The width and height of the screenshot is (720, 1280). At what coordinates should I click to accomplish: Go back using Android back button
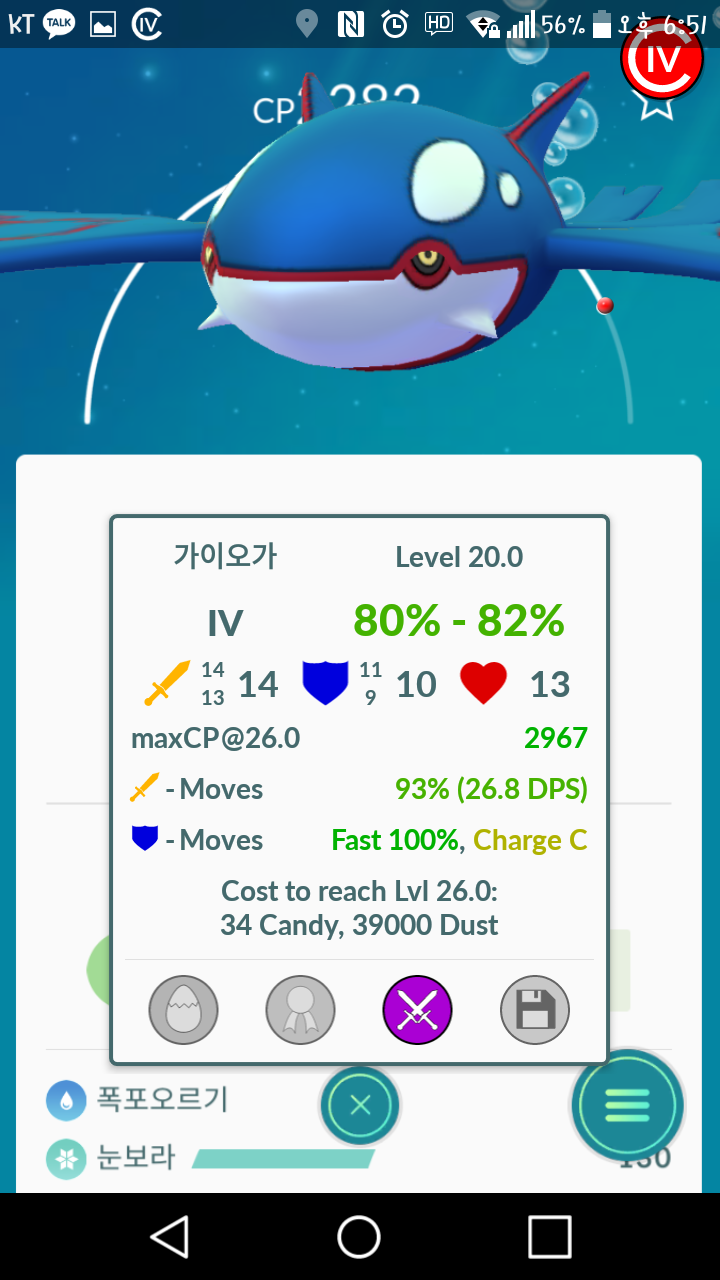pos(170,1237)
